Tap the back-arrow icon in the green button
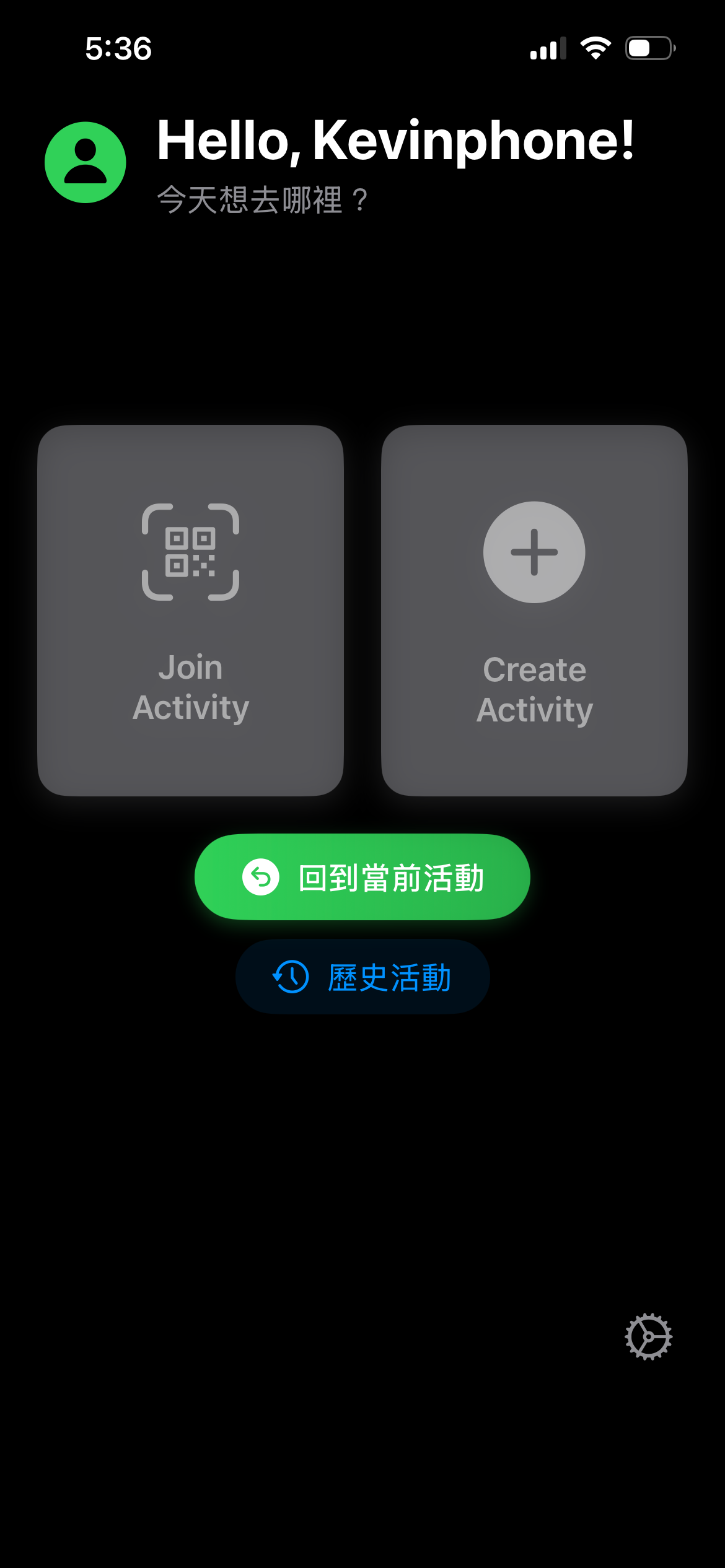The width and height of the screenshot is (725, 1568). pyautogui.click(x=260, y=876)
